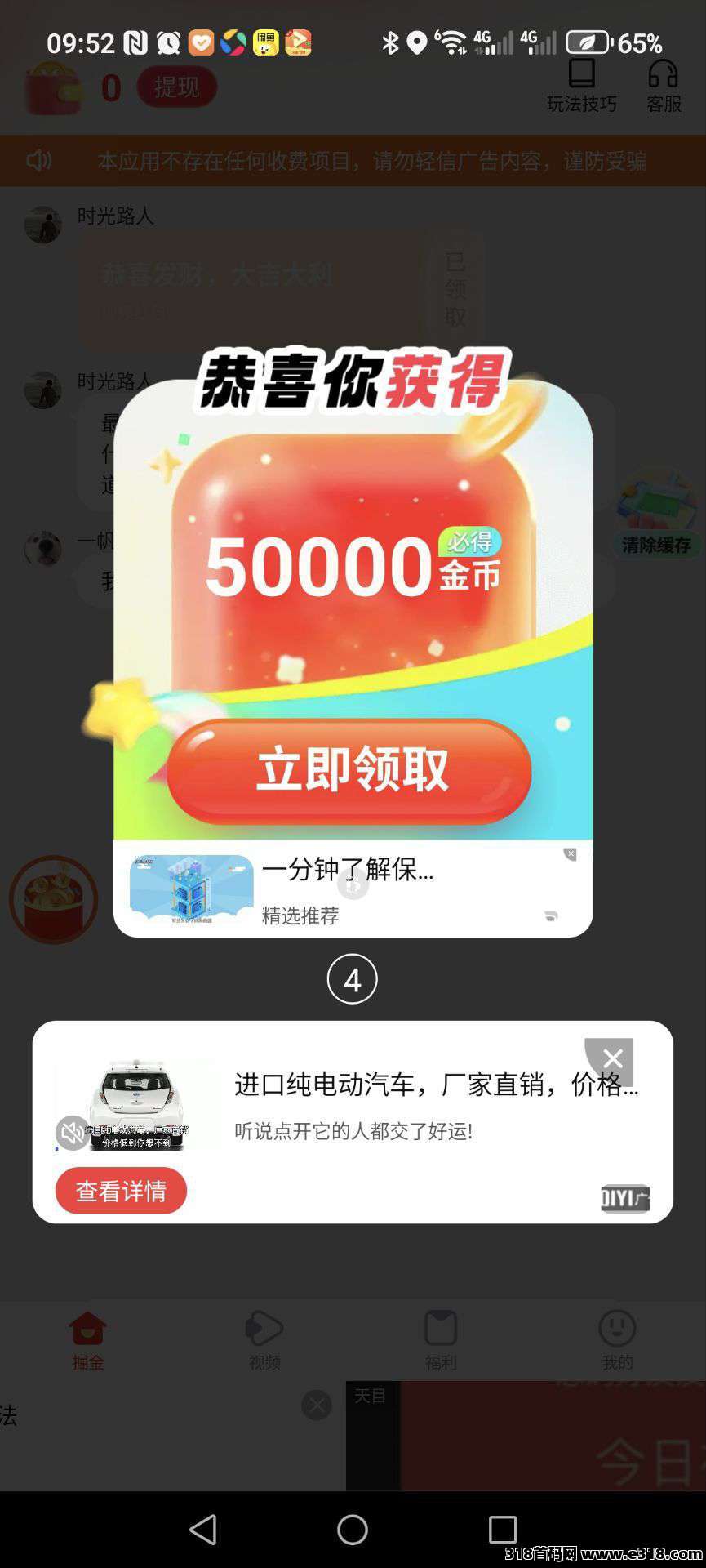Close the electric car ad card
This screenshot has height=1568, width=706.
pyautogui.click(x=612, y=1059)
